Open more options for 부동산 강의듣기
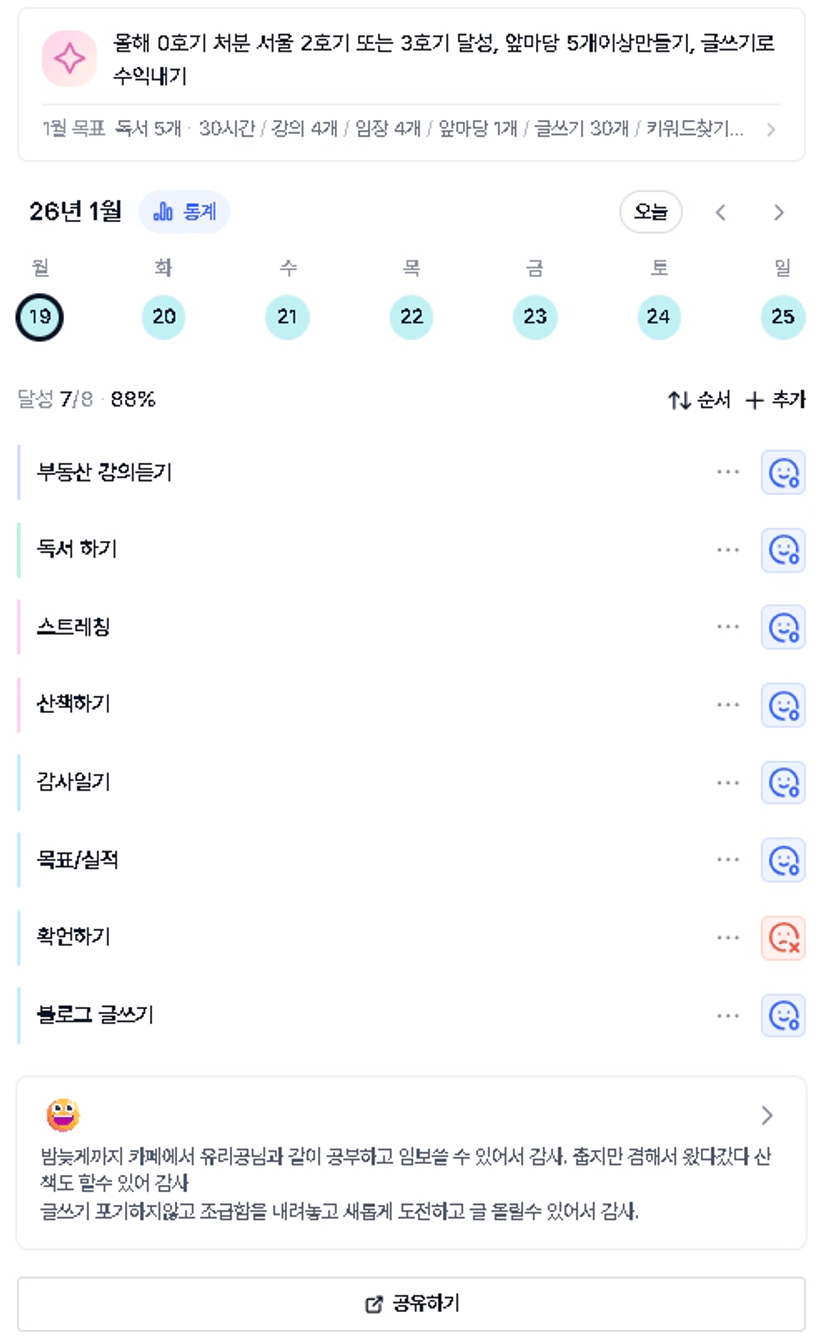The width and height of the screenshot is (827, 1340). tap(728, 472)
